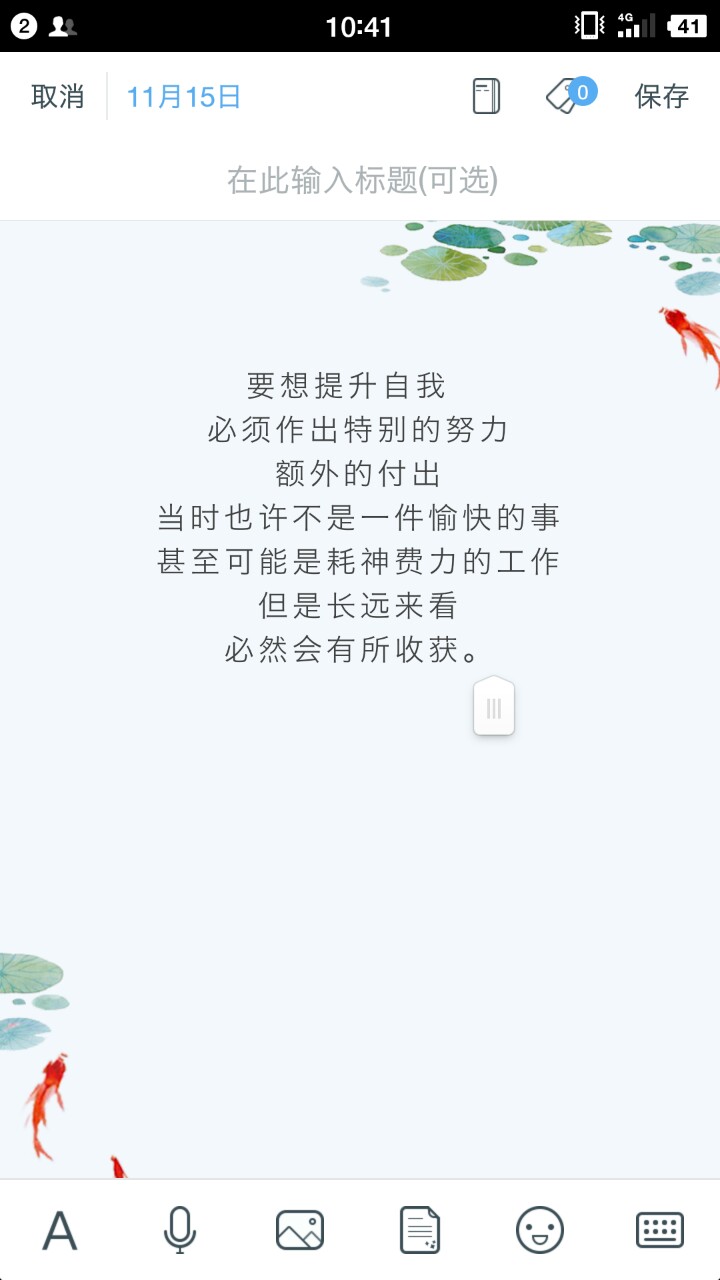Show the keyboard with the keyboard icon
This screenshot has width=720, height=1280.
point(660,1230)
